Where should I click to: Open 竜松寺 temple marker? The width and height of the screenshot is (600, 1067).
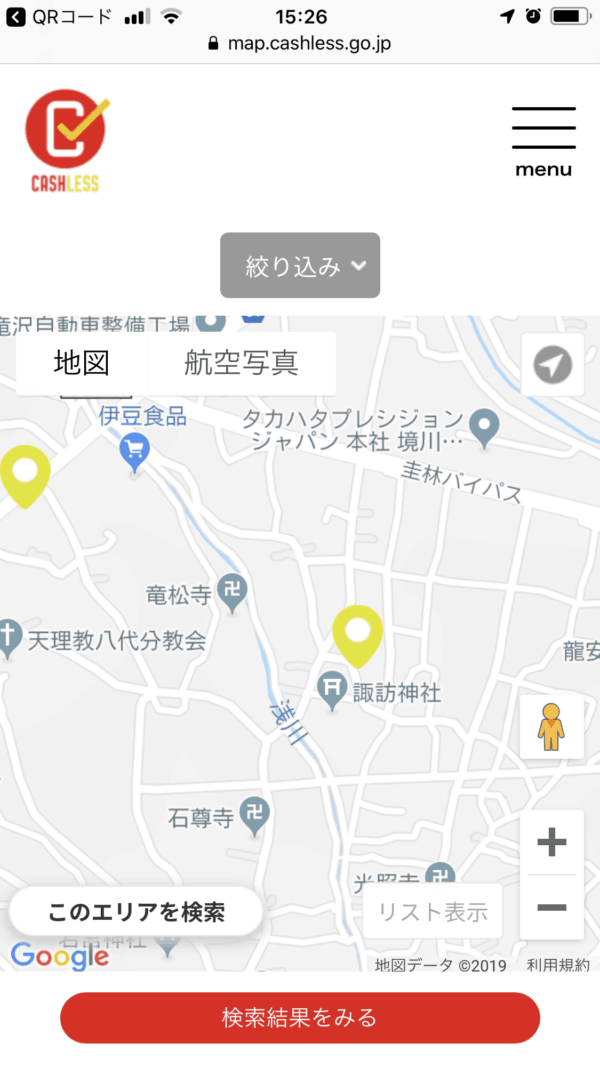coord(235,595)
